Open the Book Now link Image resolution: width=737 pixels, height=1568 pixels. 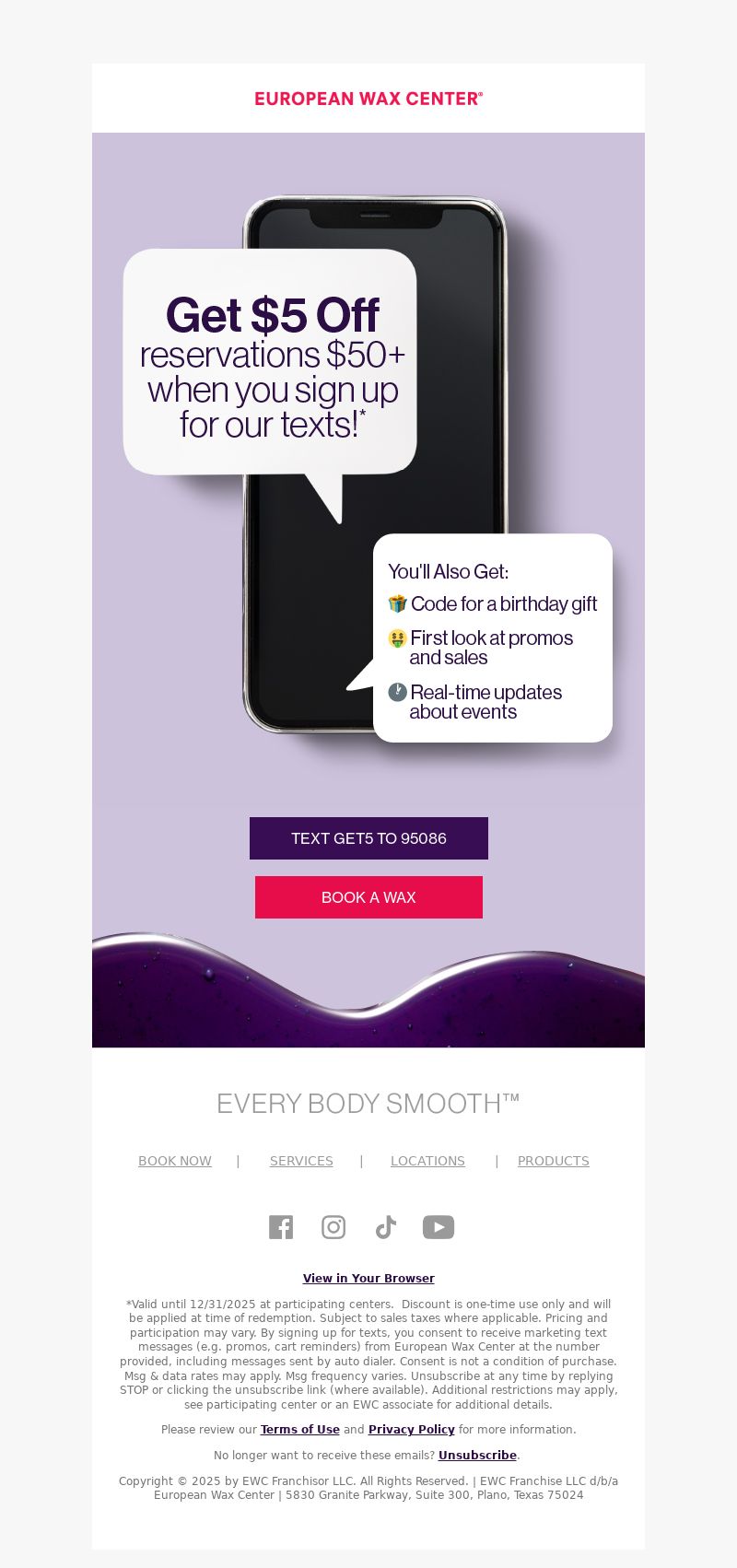pyautogui.click(x=175, y=1161)
